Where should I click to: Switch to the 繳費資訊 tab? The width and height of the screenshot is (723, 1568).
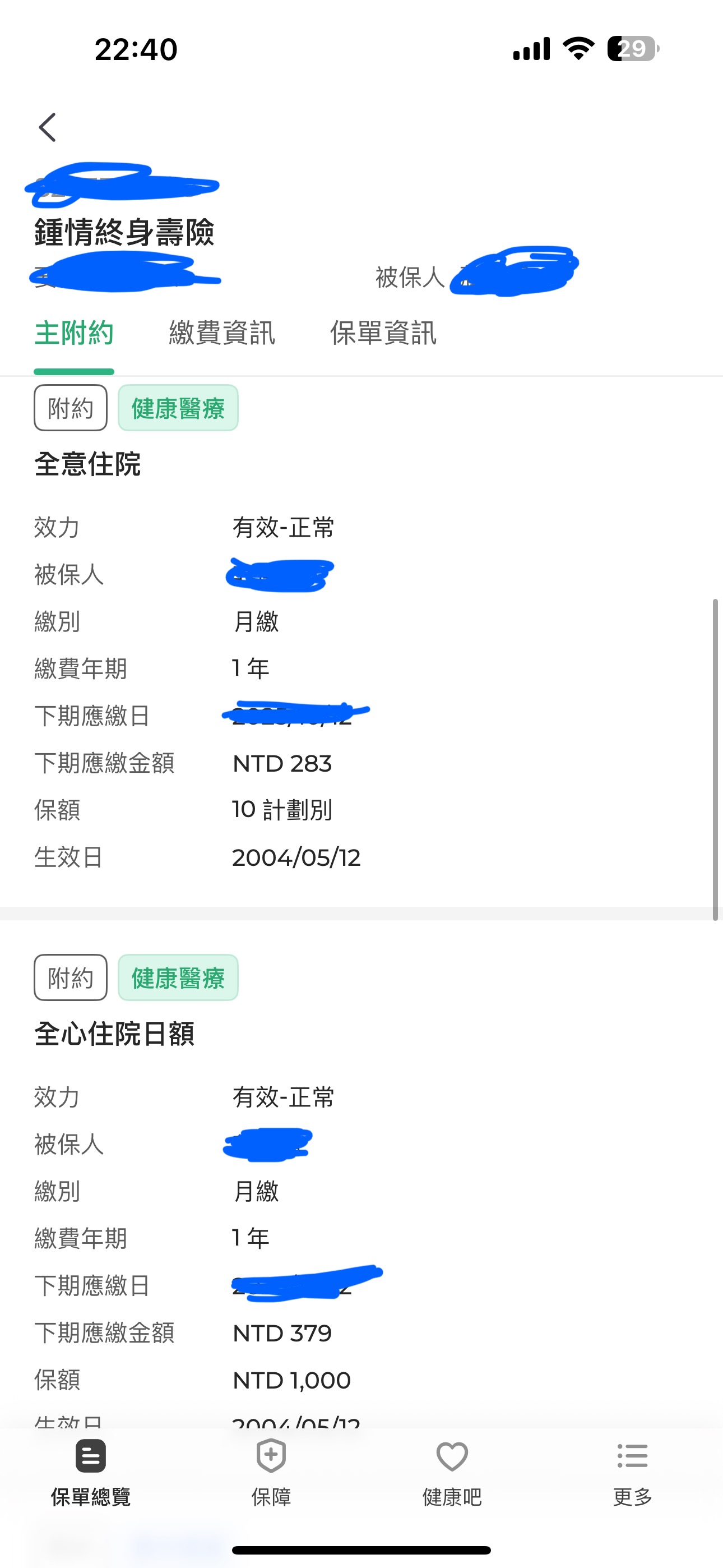coord(221,334)
